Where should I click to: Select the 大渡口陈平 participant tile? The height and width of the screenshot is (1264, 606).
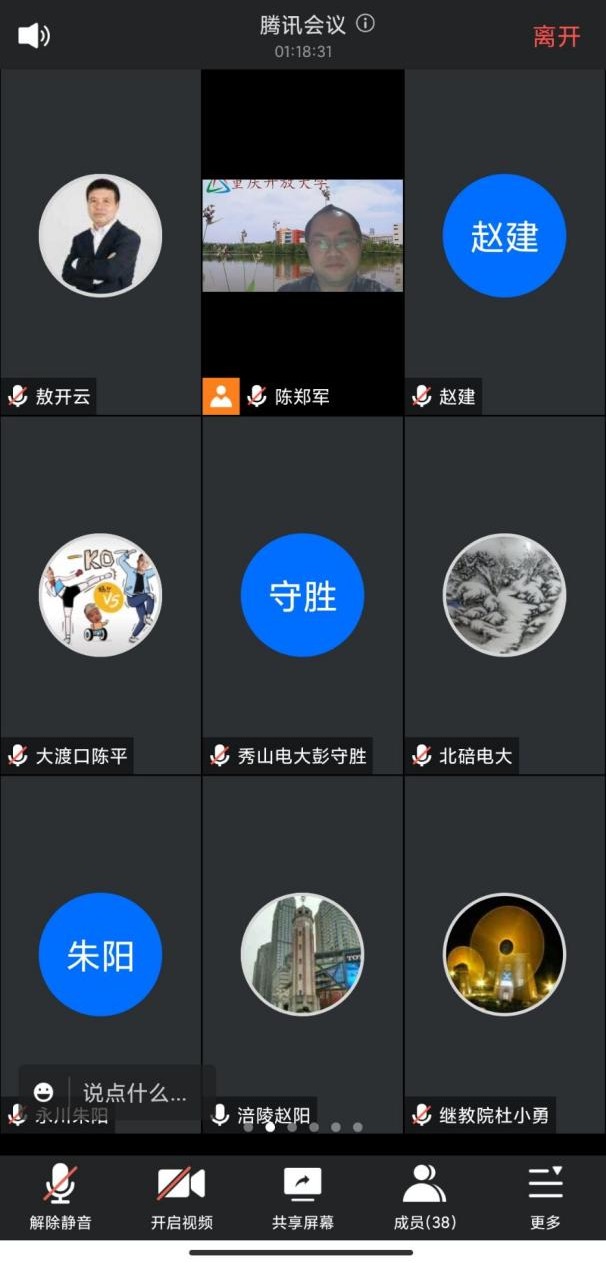tap(100, 595)
